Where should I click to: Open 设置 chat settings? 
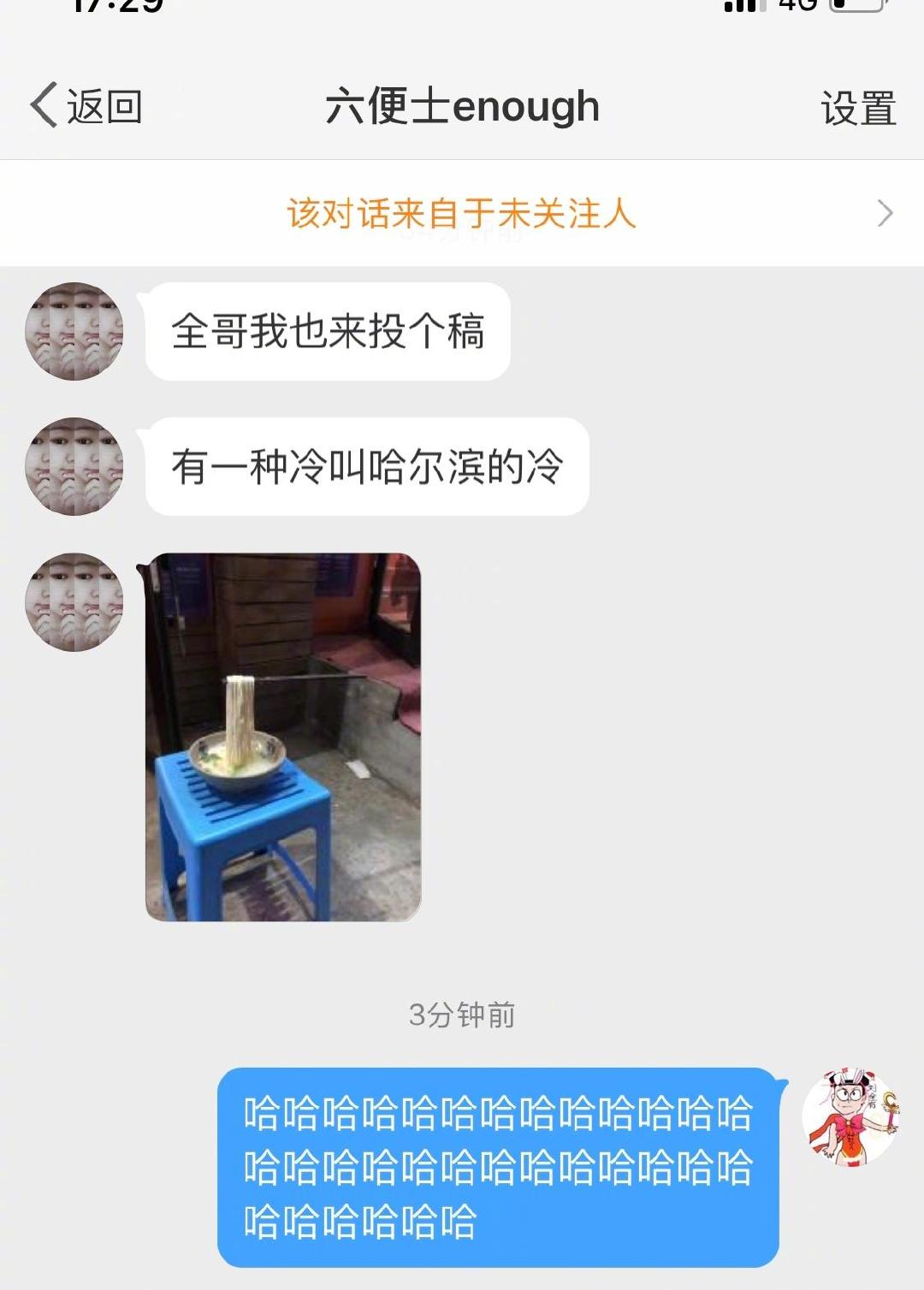858,109
